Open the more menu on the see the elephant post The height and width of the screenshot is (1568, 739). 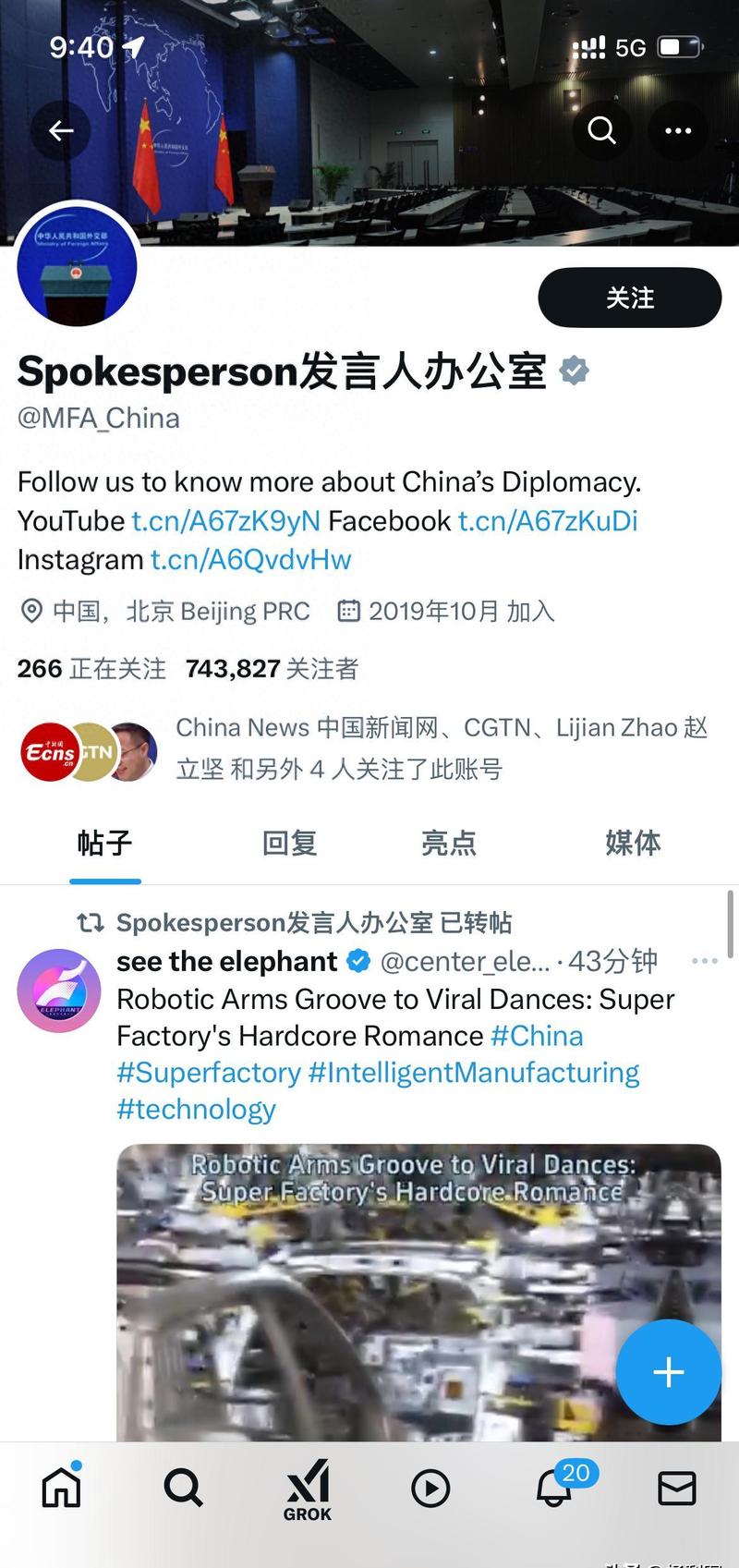705,961
